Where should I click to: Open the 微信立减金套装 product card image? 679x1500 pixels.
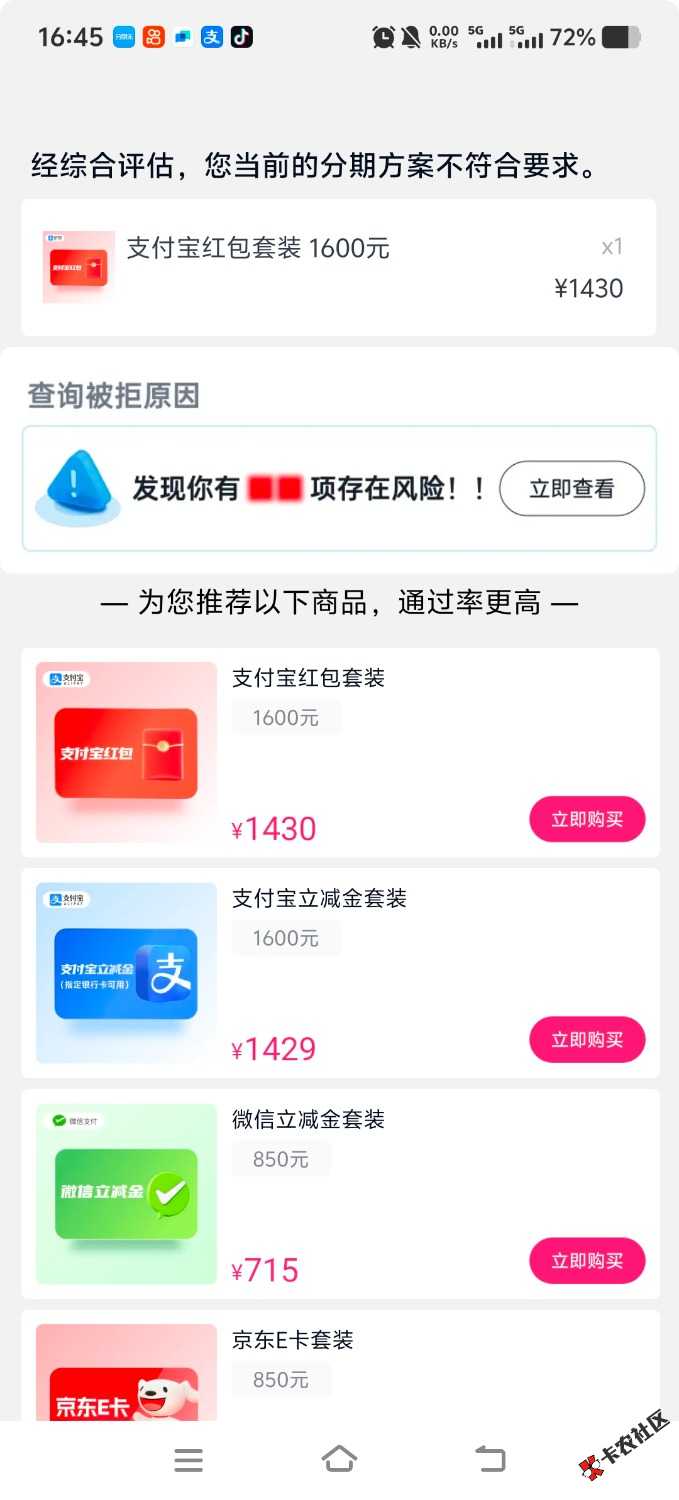point(126,1193)
